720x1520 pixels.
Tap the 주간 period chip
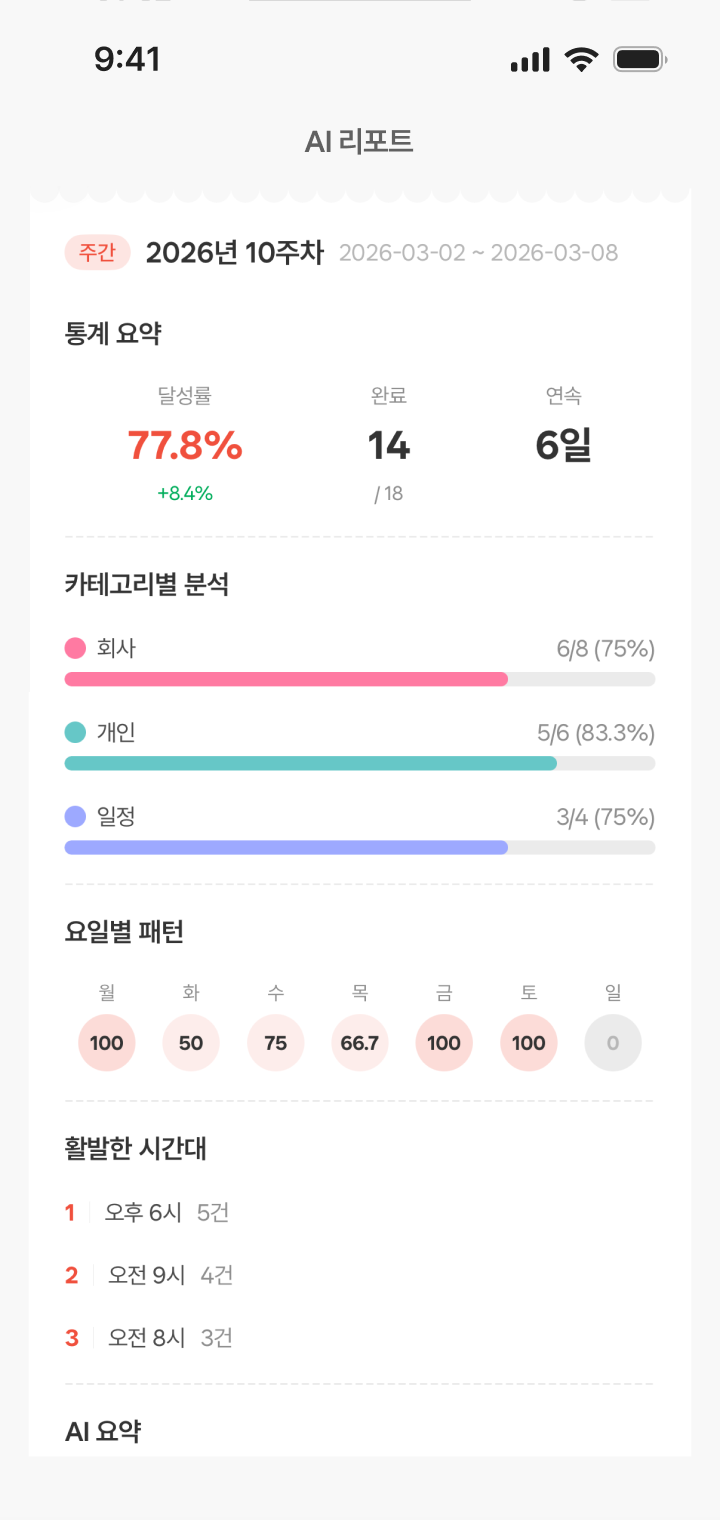(98, 253)
